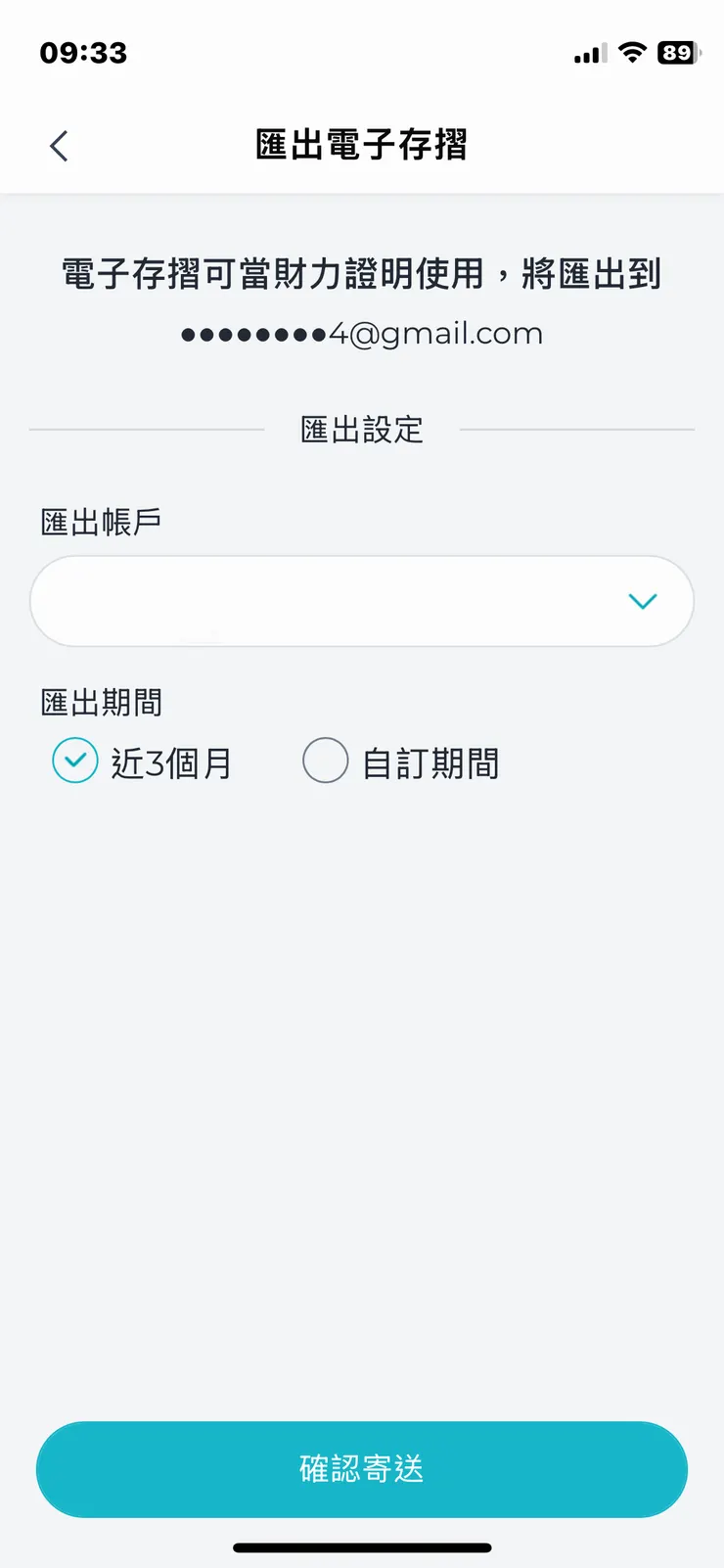Tap the masked gmail address text
724x1568 pixels.
point(361,333)
